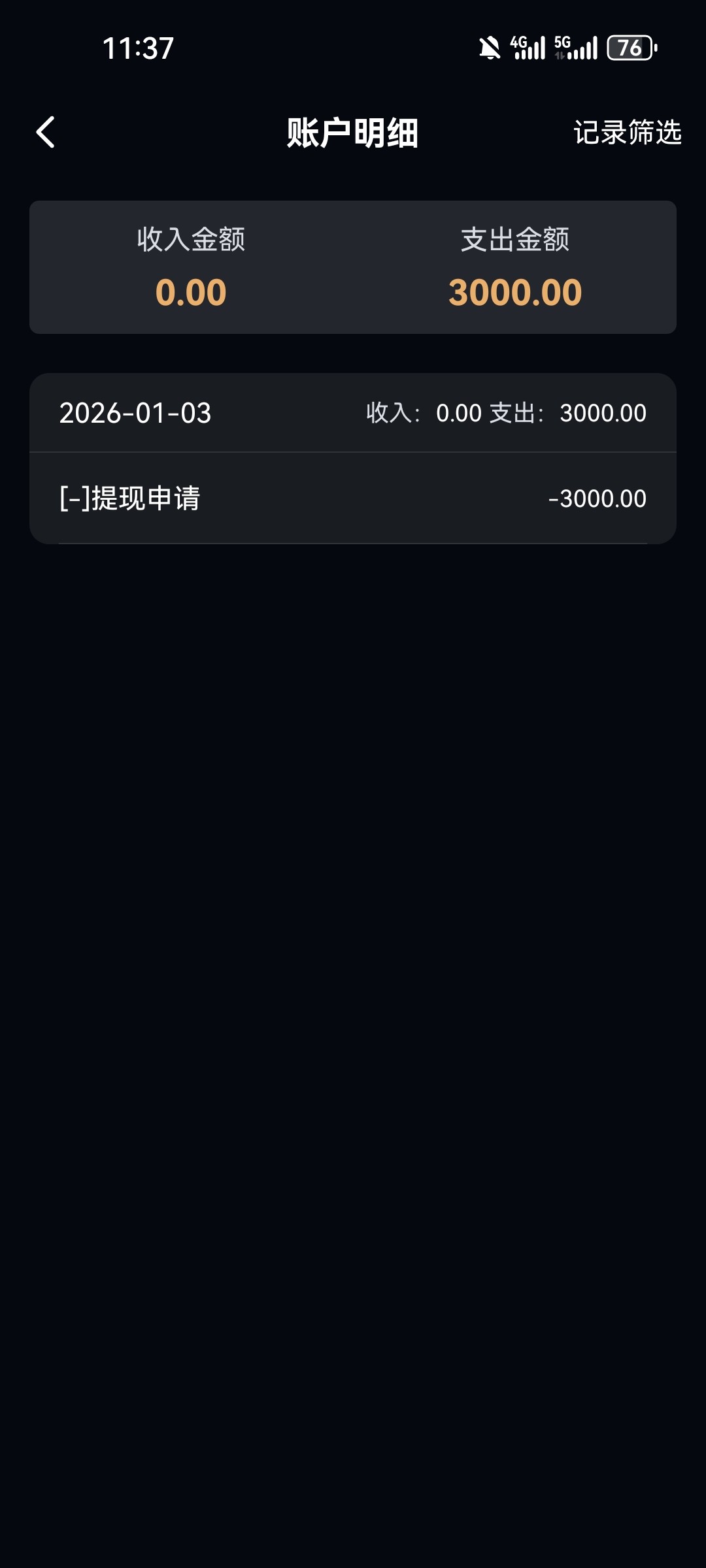Tap the battery level 76 indicator
The image size is (706, 1568).
coord(629,46)
